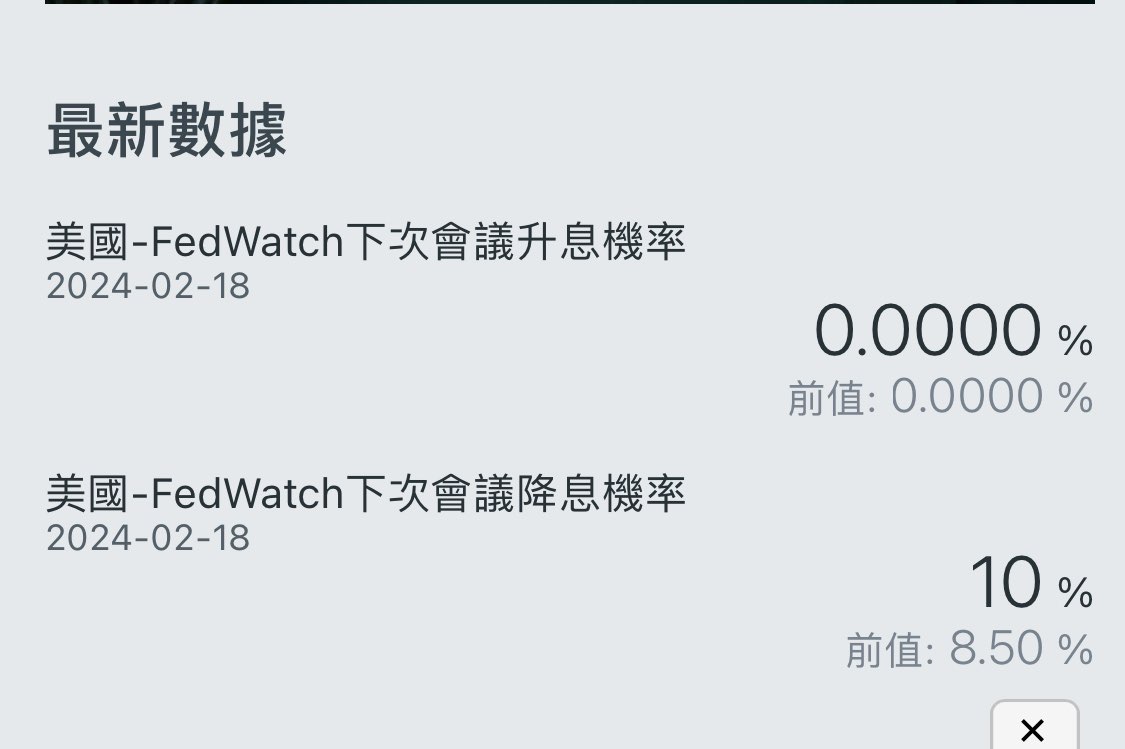Image resolution: width=1125 pixels, height=749 pixels.
Task: Open the FedWatch 升息機率 (rate-hike probability) data entry
Action: coord(366,243)
